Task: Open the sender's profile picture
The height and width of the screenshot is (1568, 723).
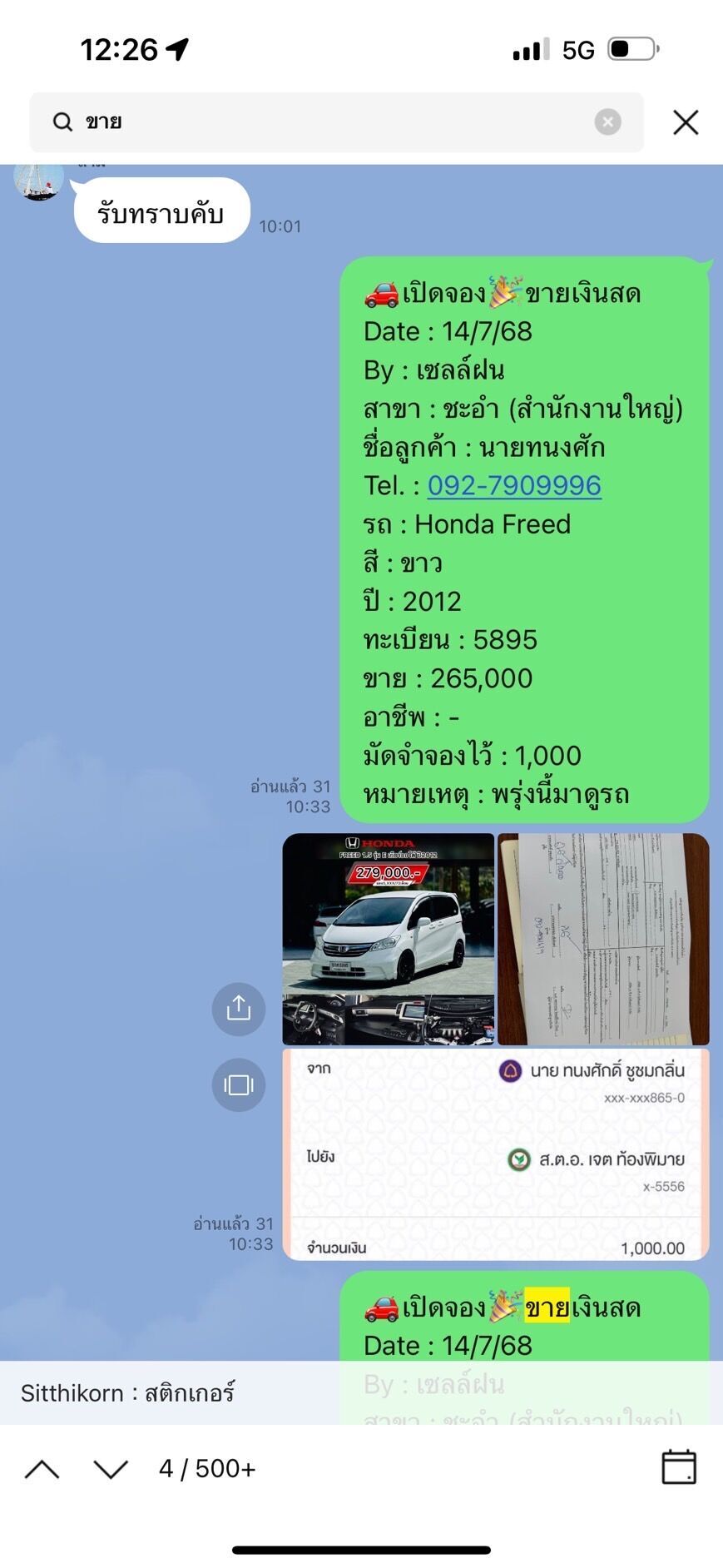Action: (38, 181)
